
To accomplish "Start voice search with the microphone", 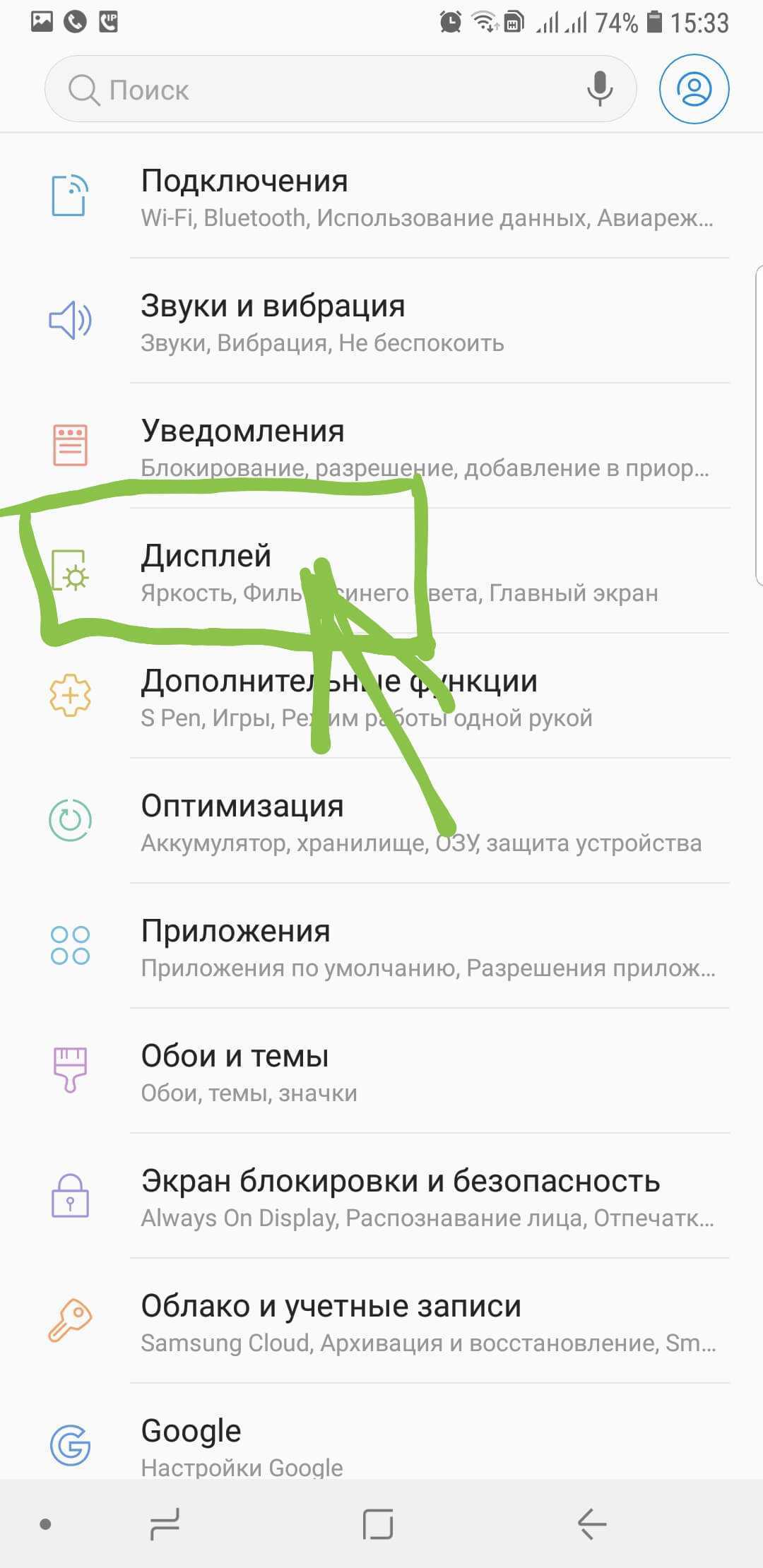I will (600, 89).
